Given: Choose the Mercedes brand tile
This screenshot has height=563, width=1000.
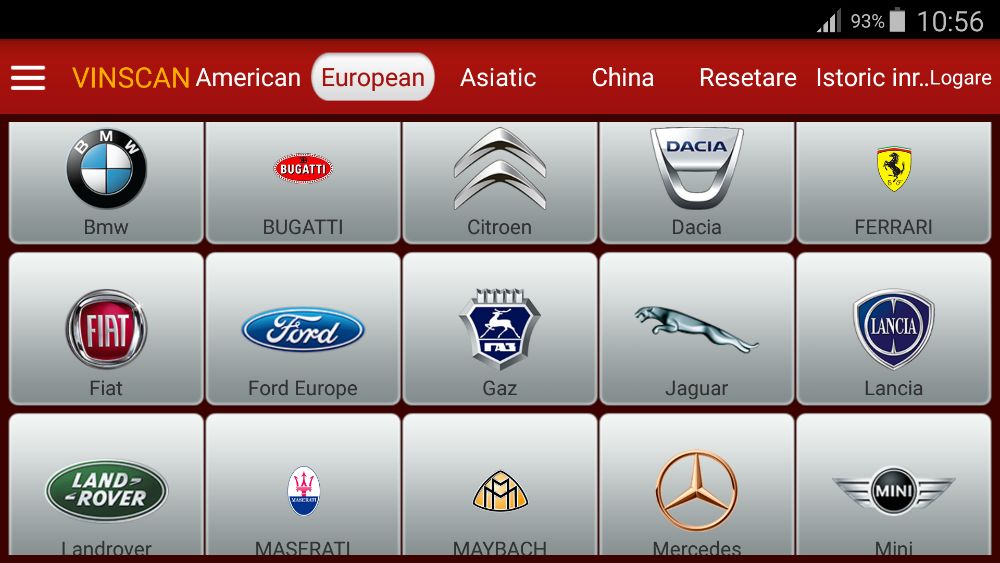Looking at the screenshot, I should click(697, 488).
